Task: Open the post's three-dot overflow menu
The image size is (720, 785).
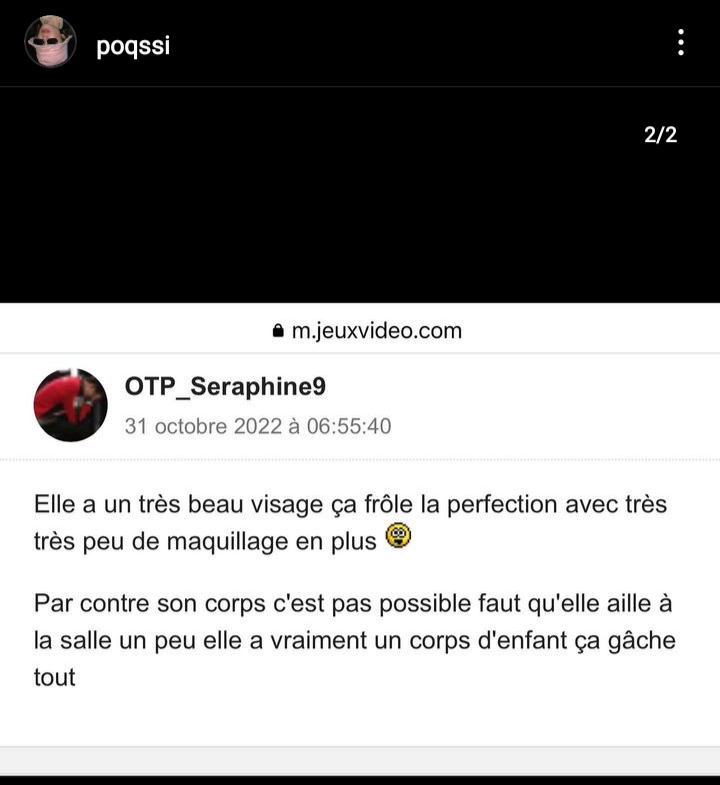Action: click(x=680, y=42)
